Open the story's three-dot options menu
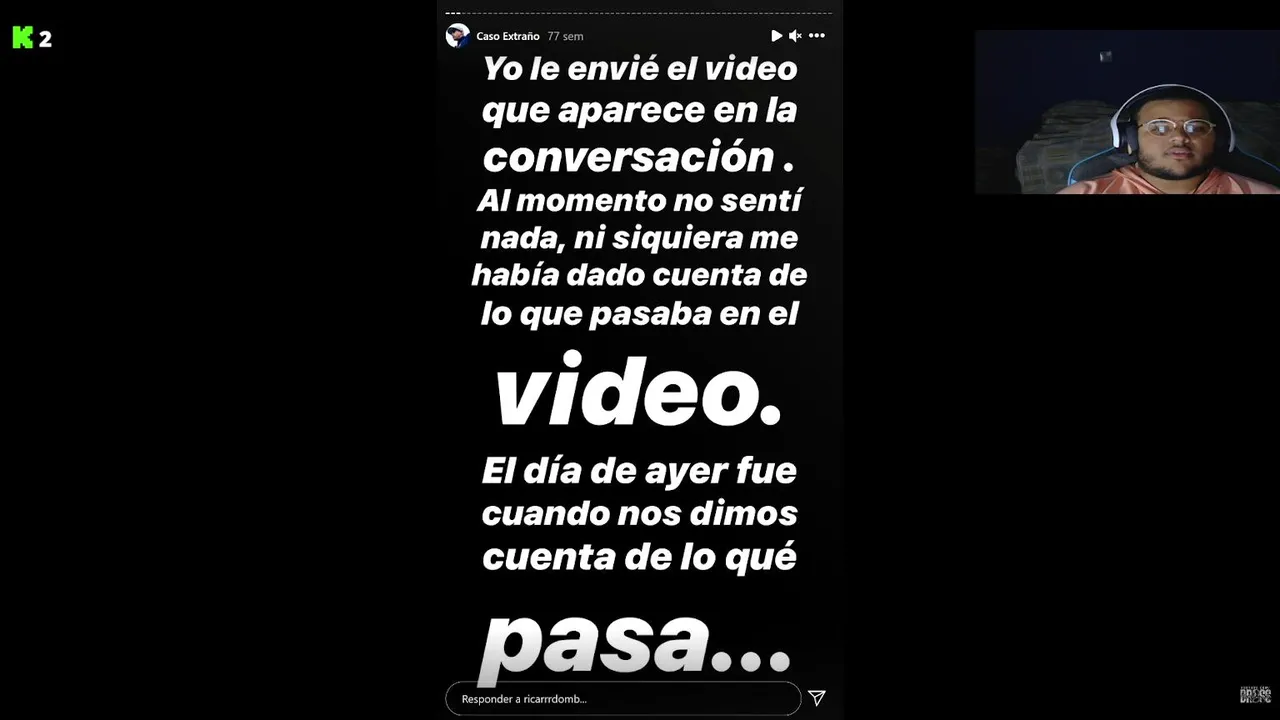Image resolution: width=1280 pixels, height=720 pixels. tap(817, 36)
